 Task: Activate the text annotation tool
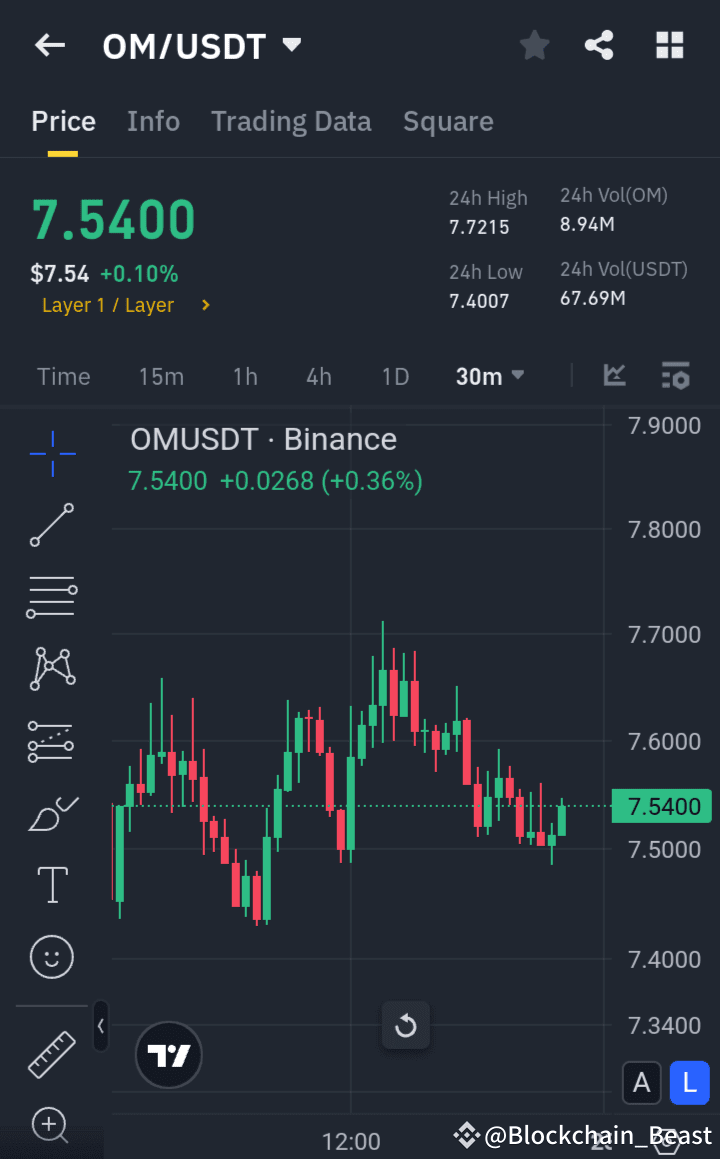pos(51,885)
